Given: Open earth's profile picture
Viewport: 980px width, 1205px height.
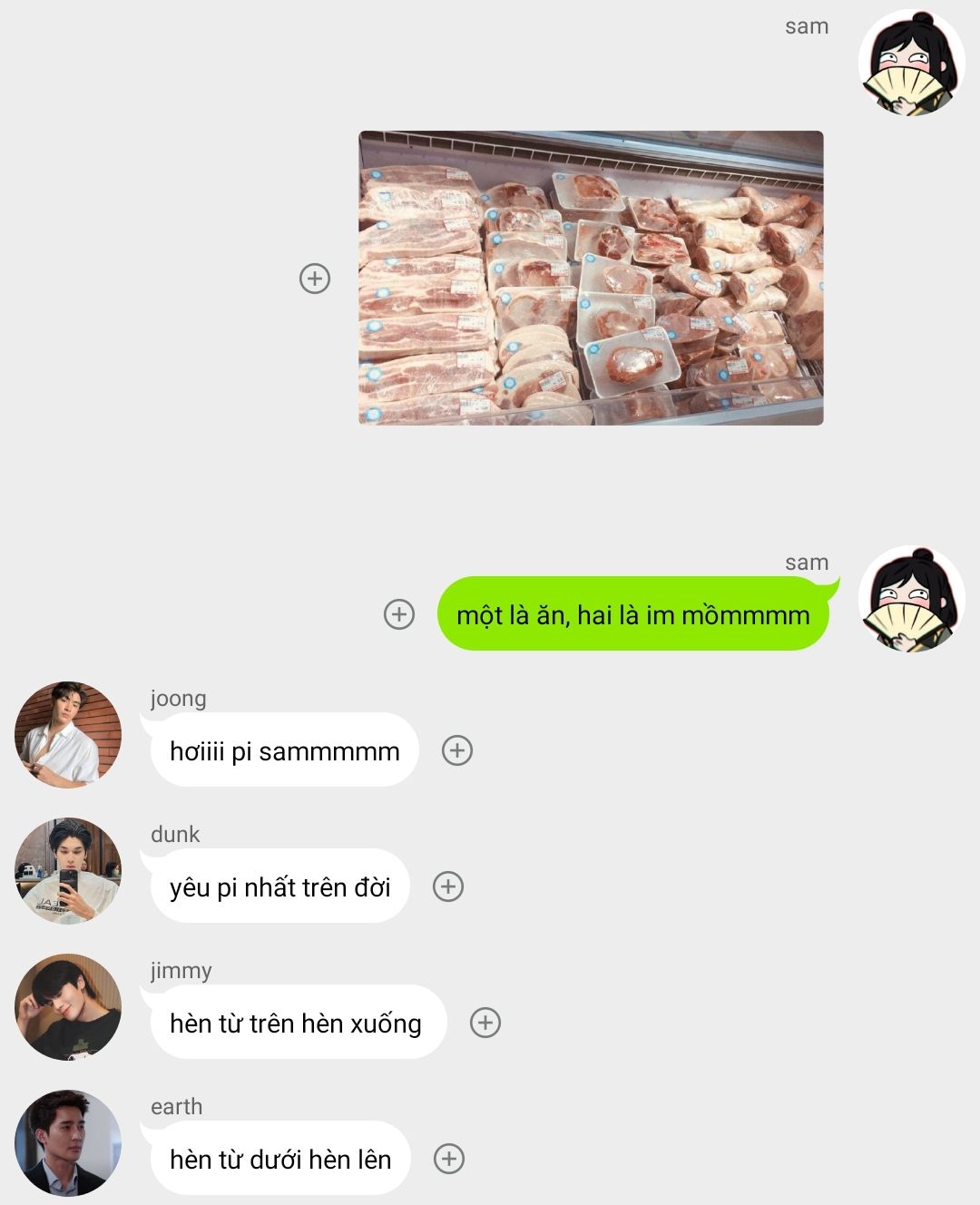Looking at the screenshot, I should 68,1143.
